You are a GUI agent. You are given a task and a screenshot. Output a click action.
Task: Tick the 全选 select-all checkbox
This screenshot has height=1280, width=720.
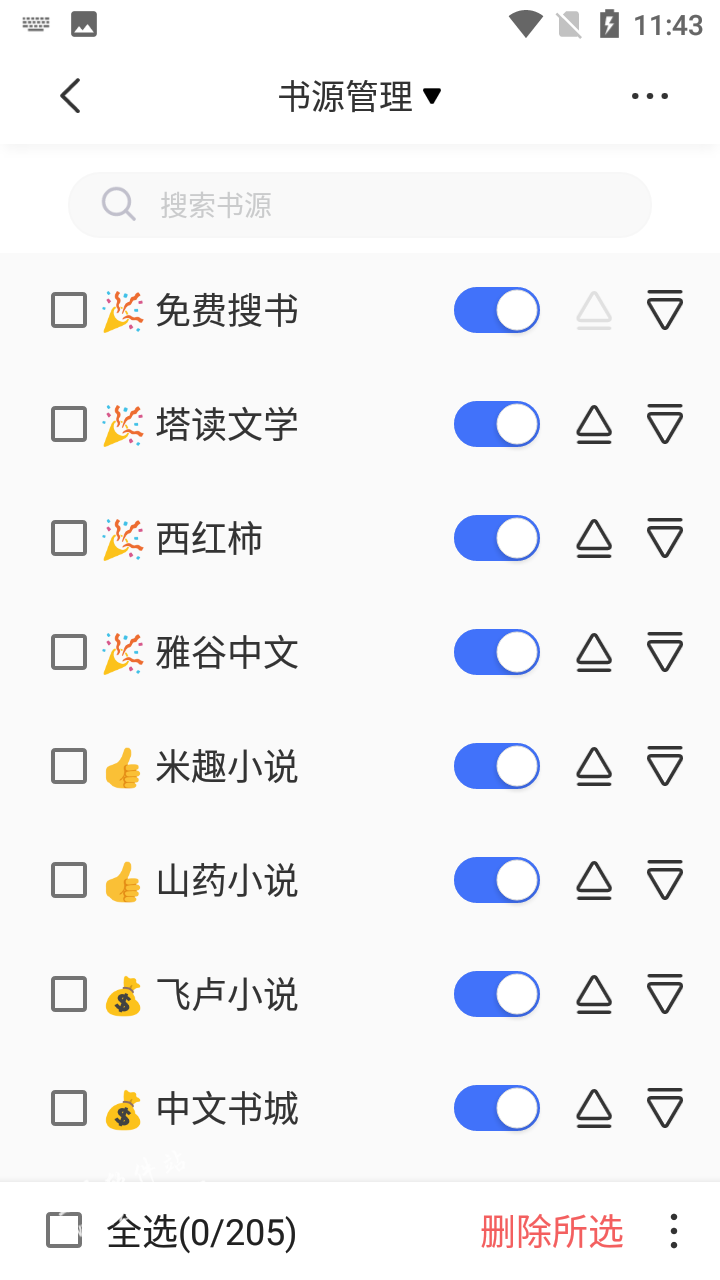click(65, 1230)
